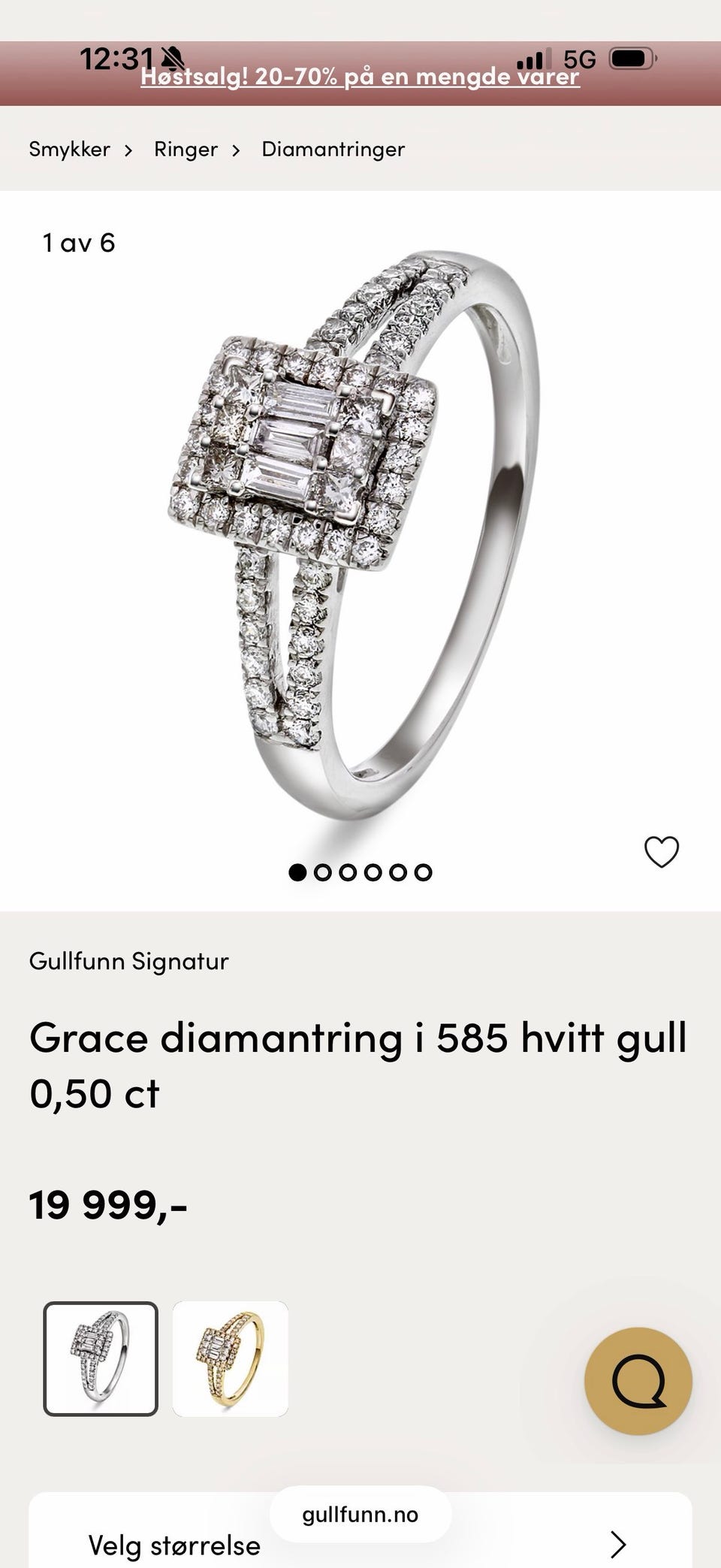Viewport: 721px width, 1568px height.
Task: Jump to the last image dot indicator
Action: tap(424, 872)
